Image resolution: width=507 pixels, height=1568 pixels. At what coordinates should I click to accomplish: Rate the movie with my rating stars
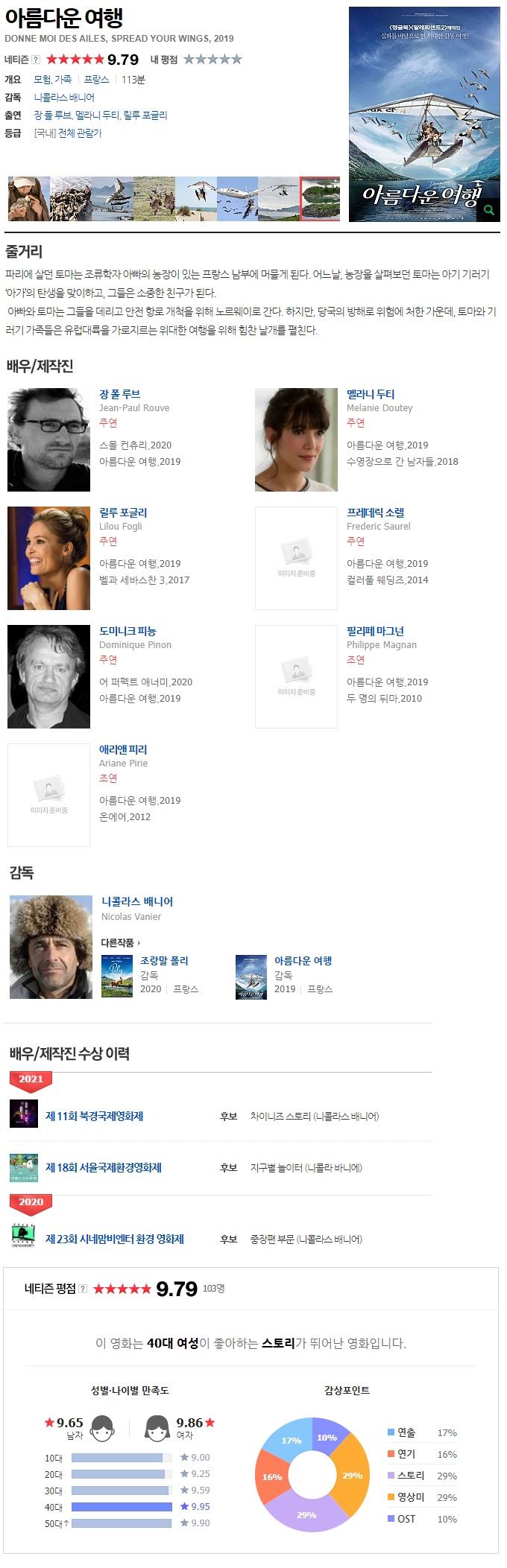point(212,60)
